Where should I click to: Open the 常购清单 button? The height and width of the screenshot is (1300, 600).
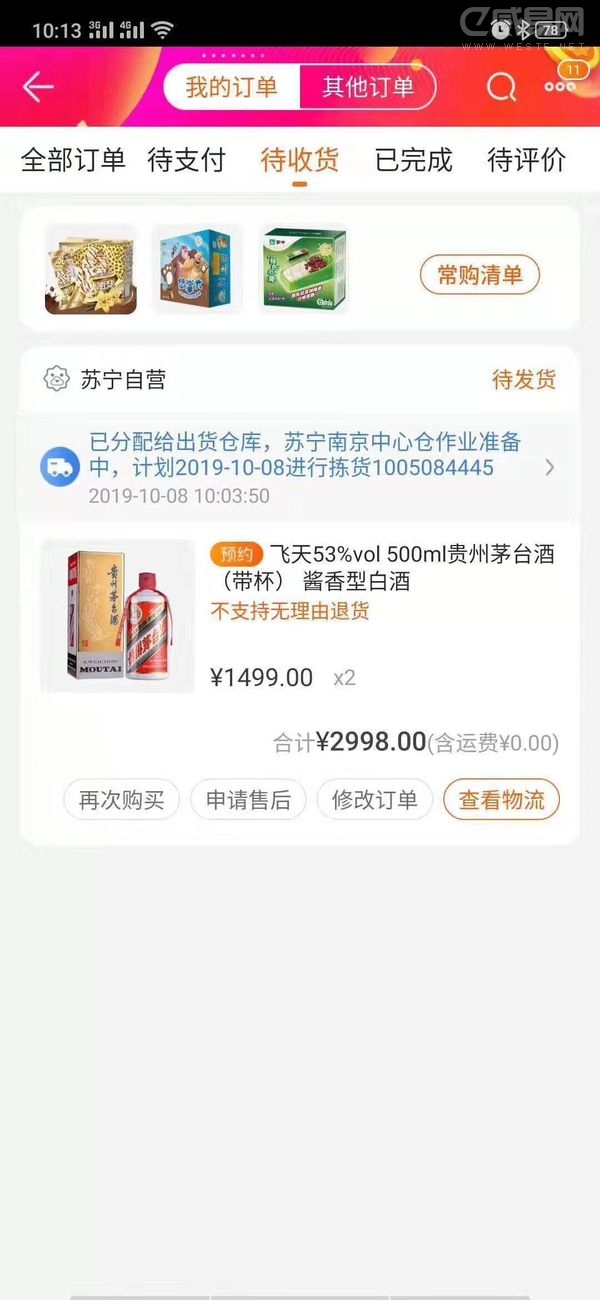480,275
